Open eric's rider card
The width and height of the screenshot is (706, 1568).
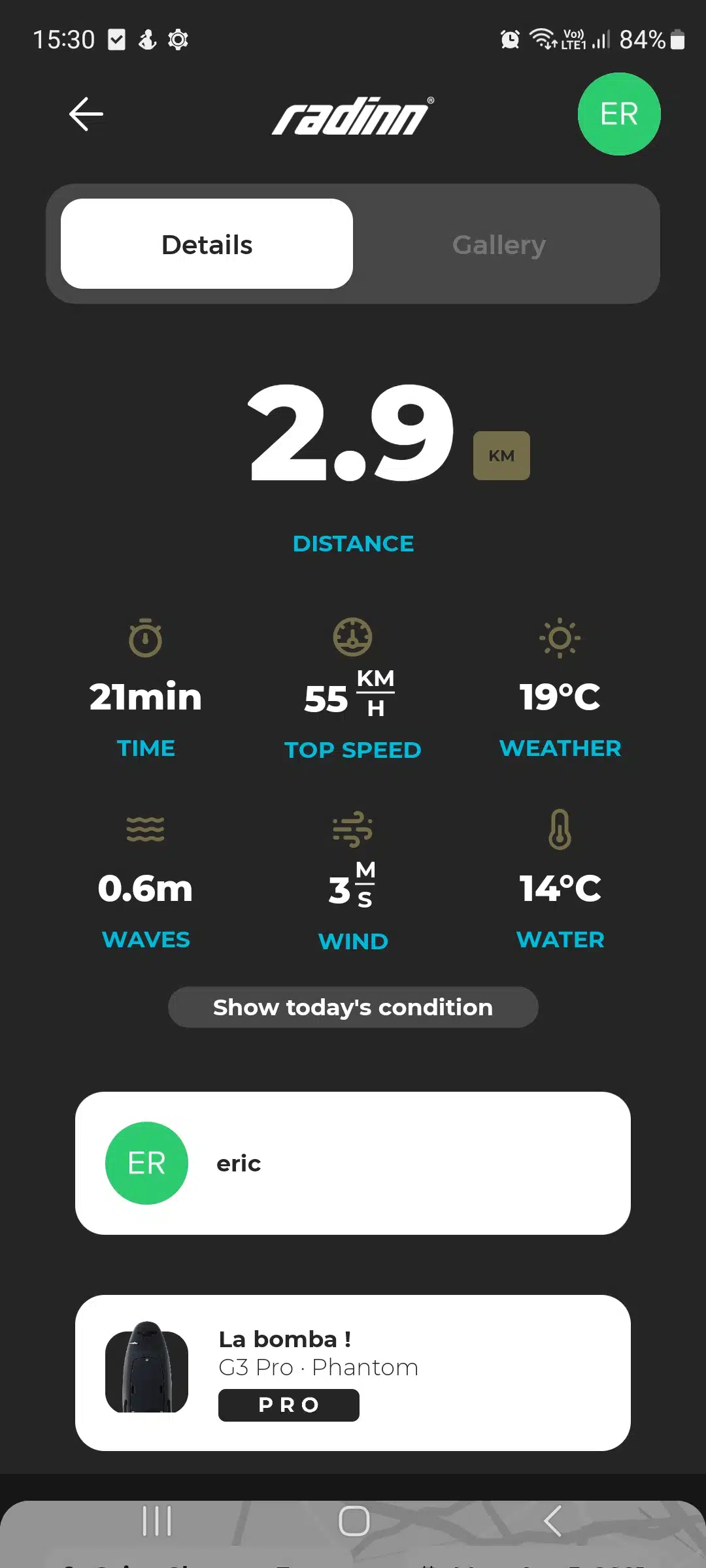pyautogui.click(x=353, y=1163)
